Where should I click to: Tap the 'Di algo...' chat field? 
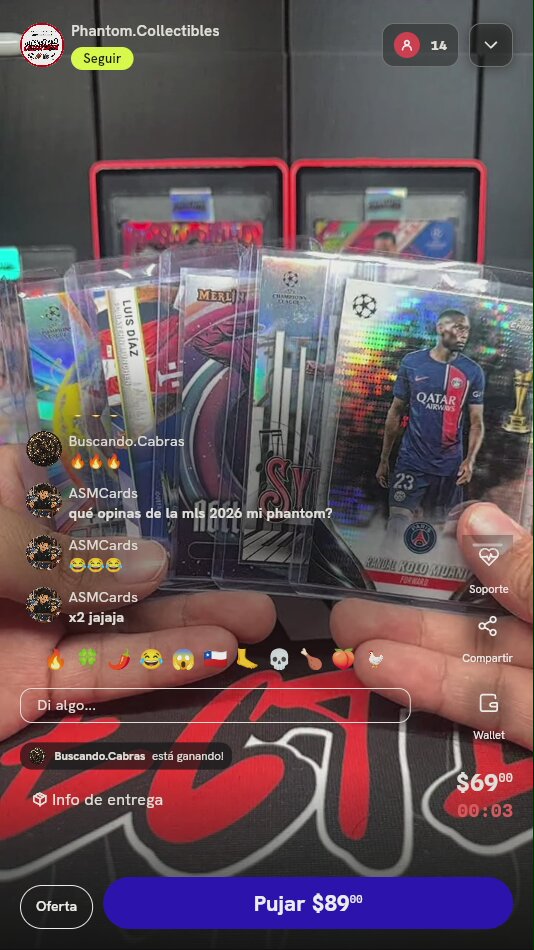coord(215,705)
